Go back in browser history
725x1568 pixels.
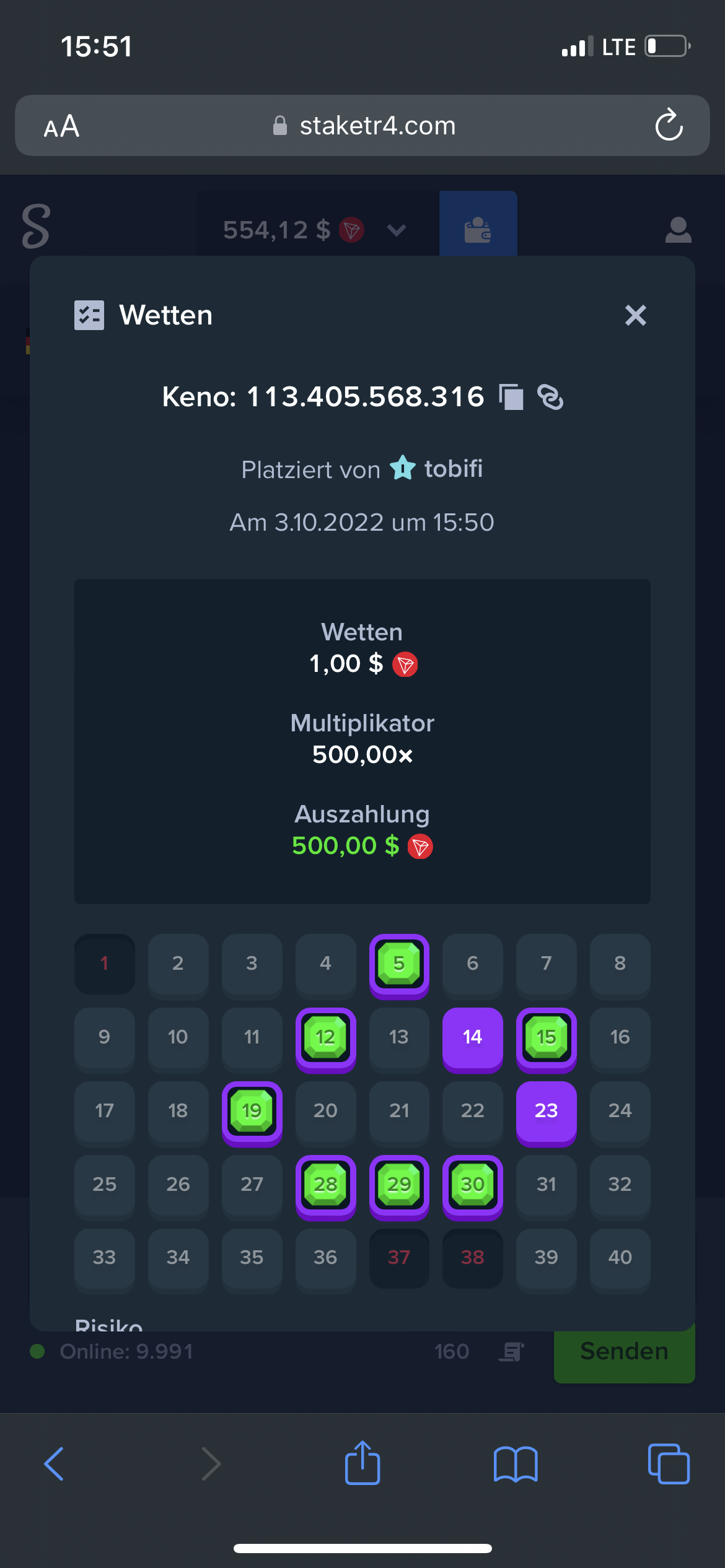point(54,1464)
